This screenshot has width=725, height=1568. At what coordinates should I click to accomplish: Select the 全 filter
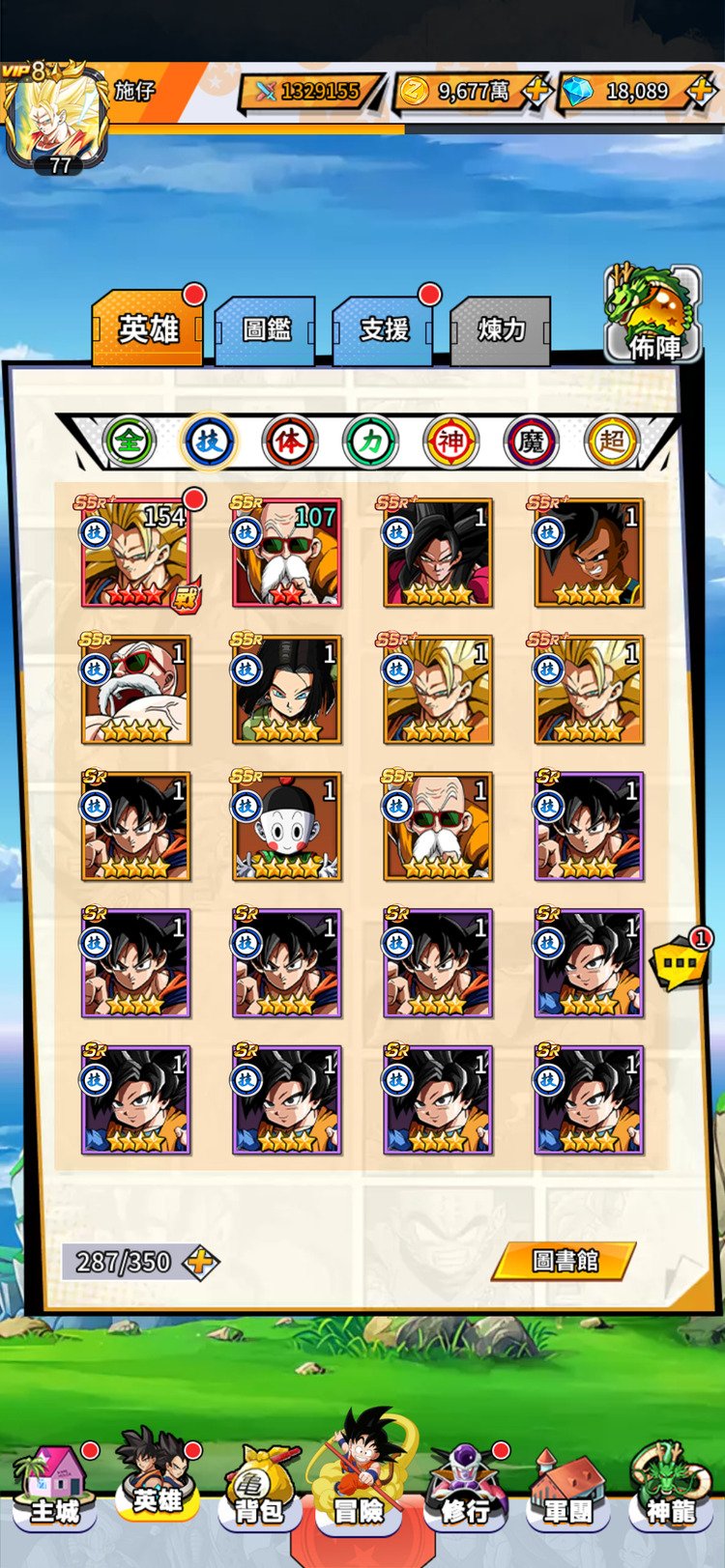point(130,442)
